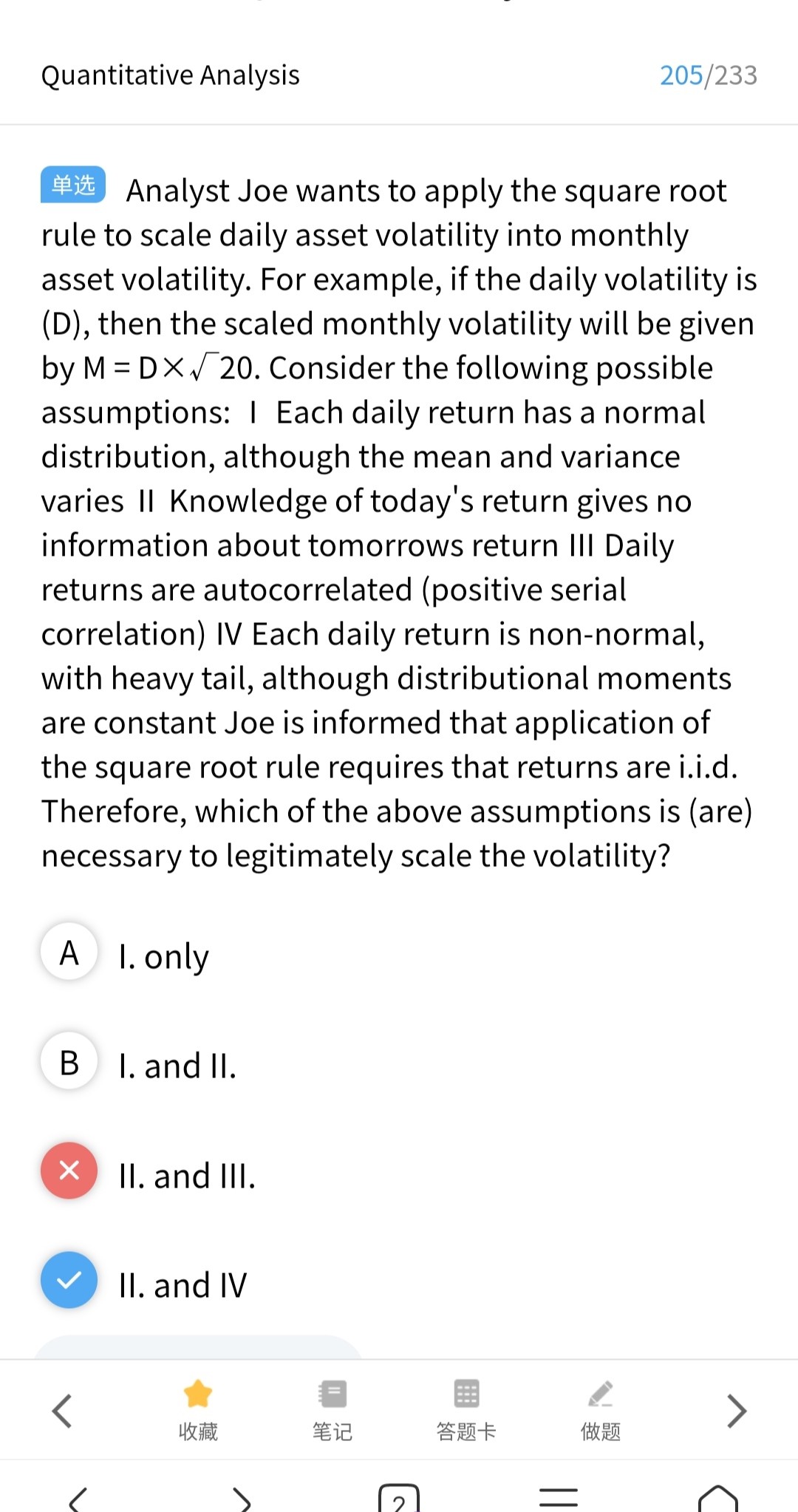
Task: Open the browser menu
Action: pos(559,1498)
